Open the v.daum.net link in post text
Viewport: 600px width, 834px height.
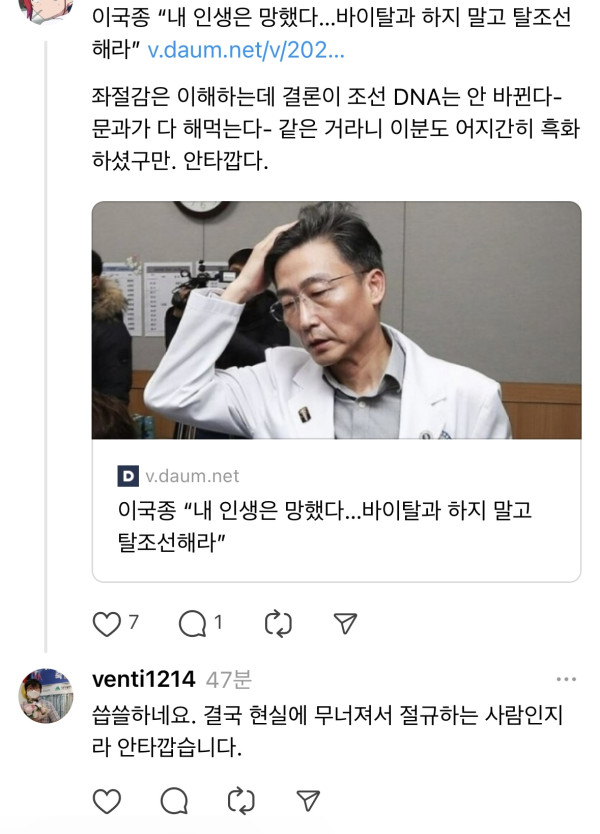click(x=246, y=49)
